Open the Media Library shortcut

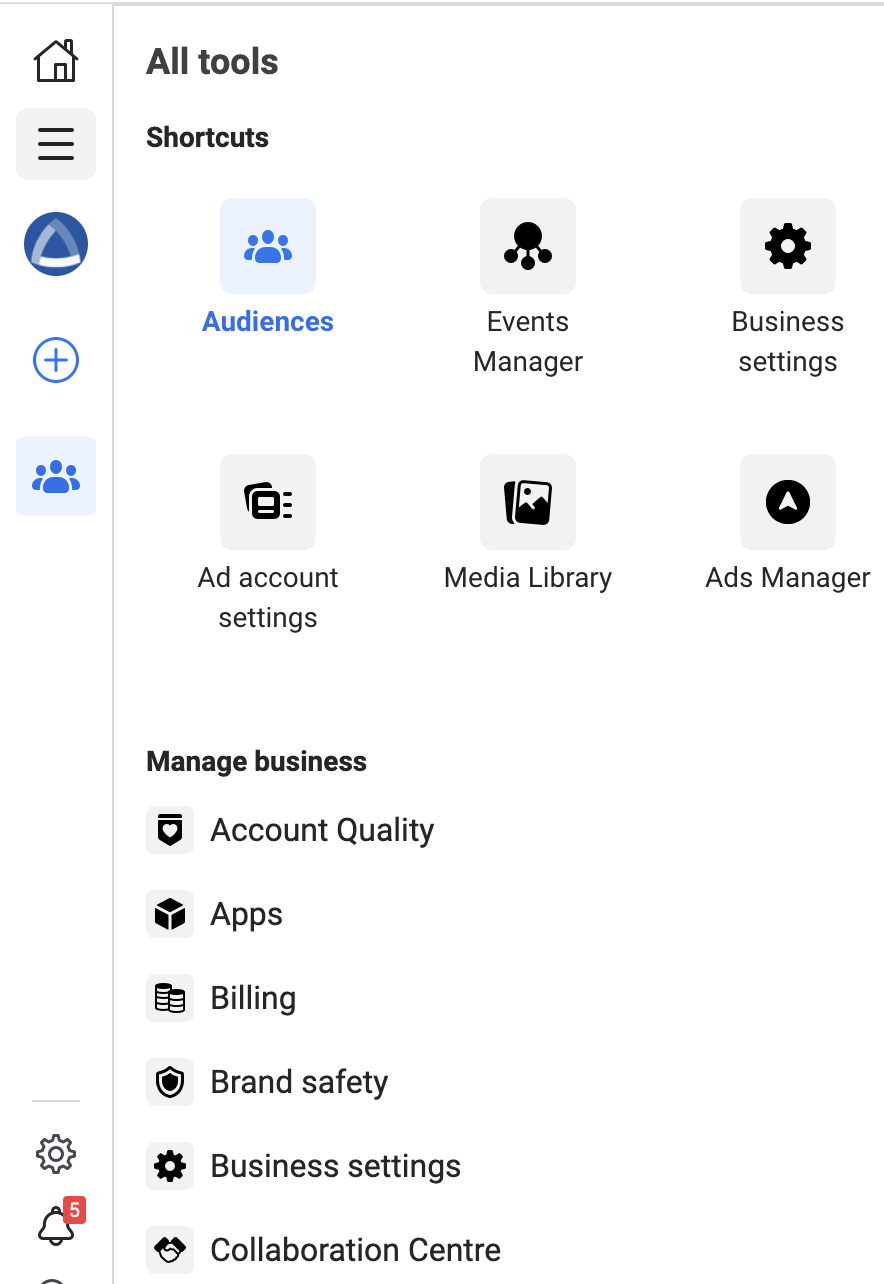[528, 503]
